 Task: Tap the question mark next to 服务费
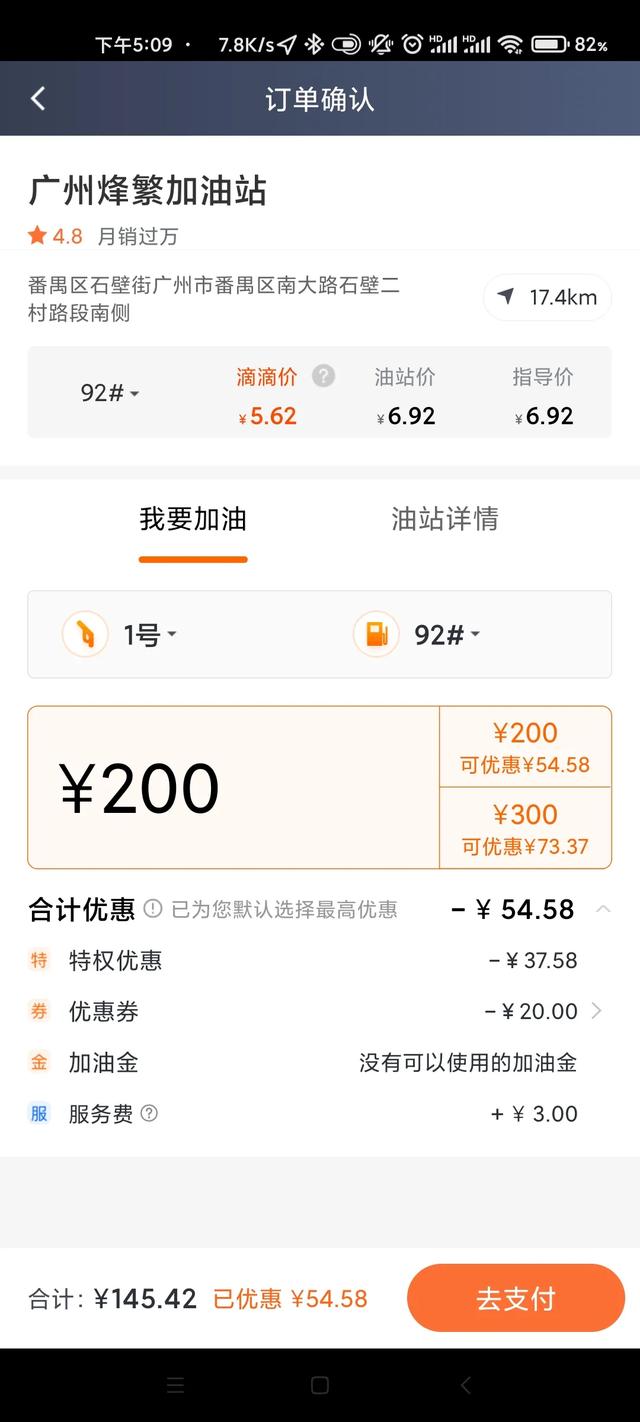[149, 1113]
